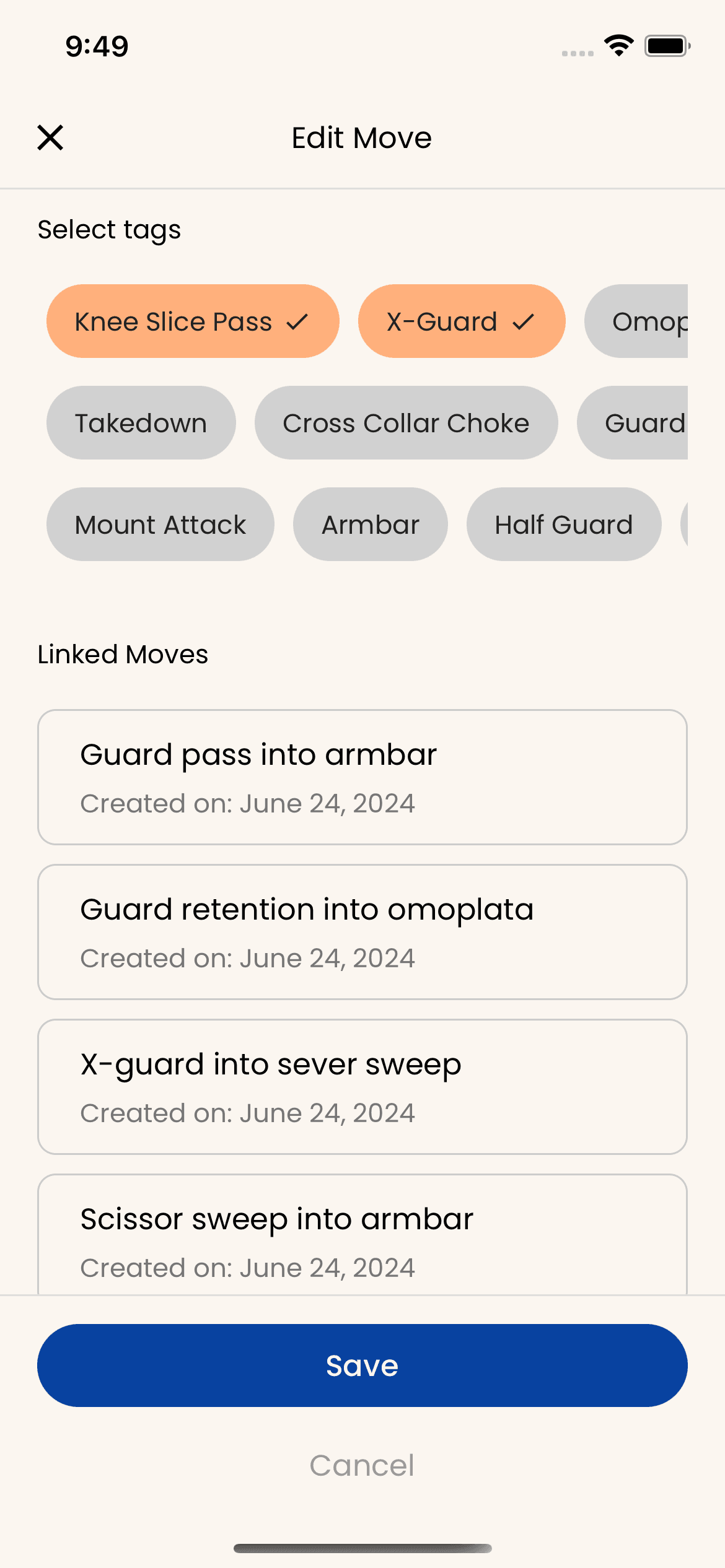Deselect the Knee Slice Pass tag
Viewport: 725px width, 1568px height.
pyautogui.click(x=193, y=321)
